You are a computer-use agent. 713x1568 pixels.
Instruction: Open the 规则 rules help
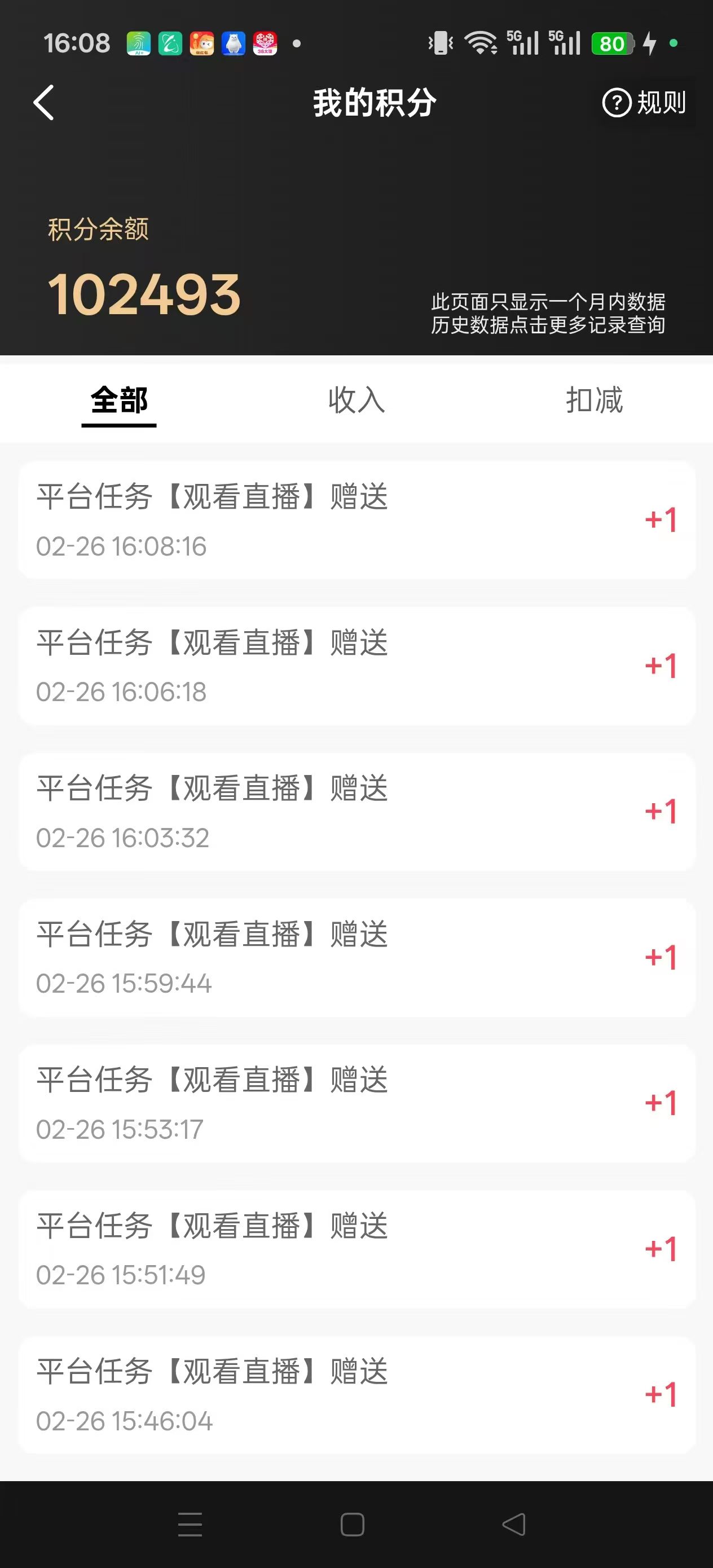(x=644, y=102)
